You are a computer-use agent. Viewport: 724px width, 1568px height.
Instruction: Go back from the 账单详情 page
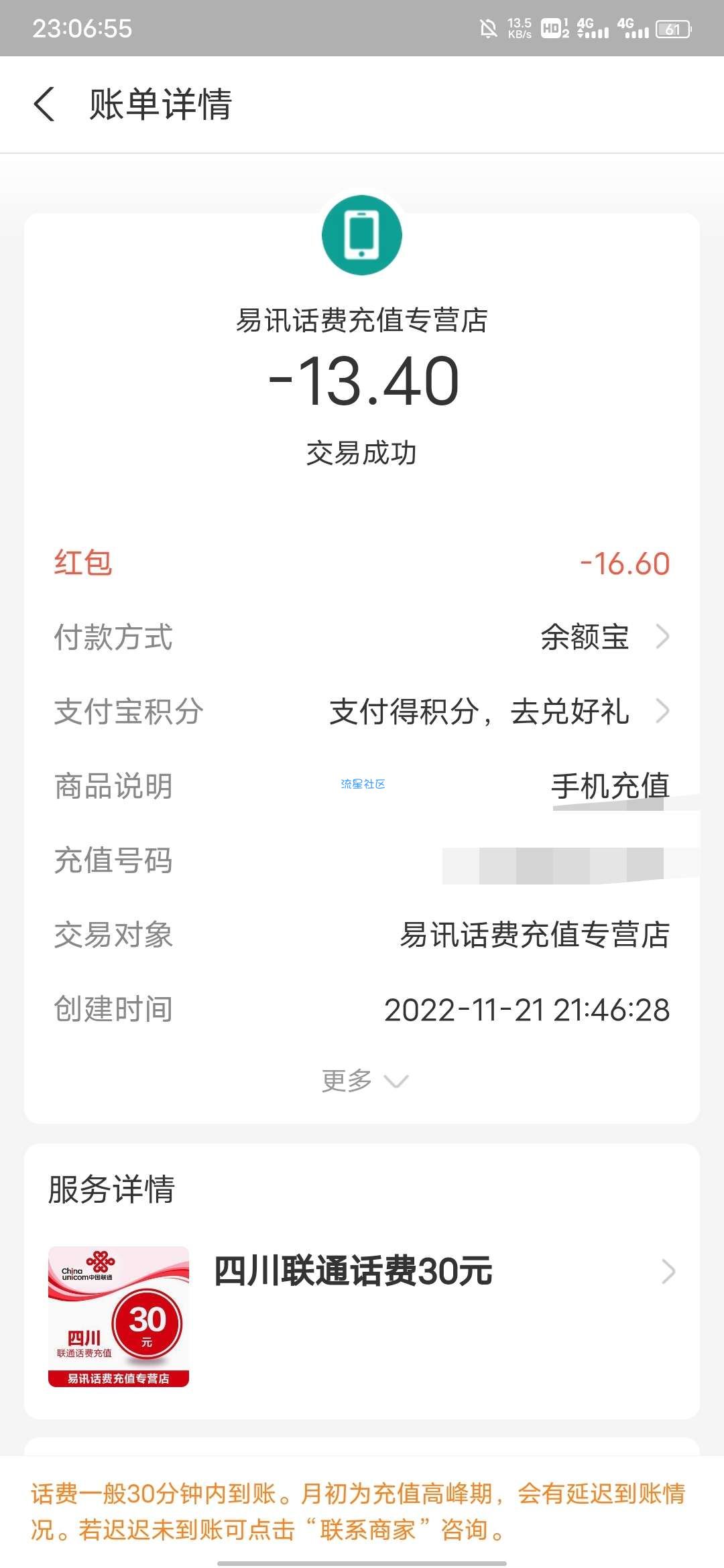[x=44, y=105]
